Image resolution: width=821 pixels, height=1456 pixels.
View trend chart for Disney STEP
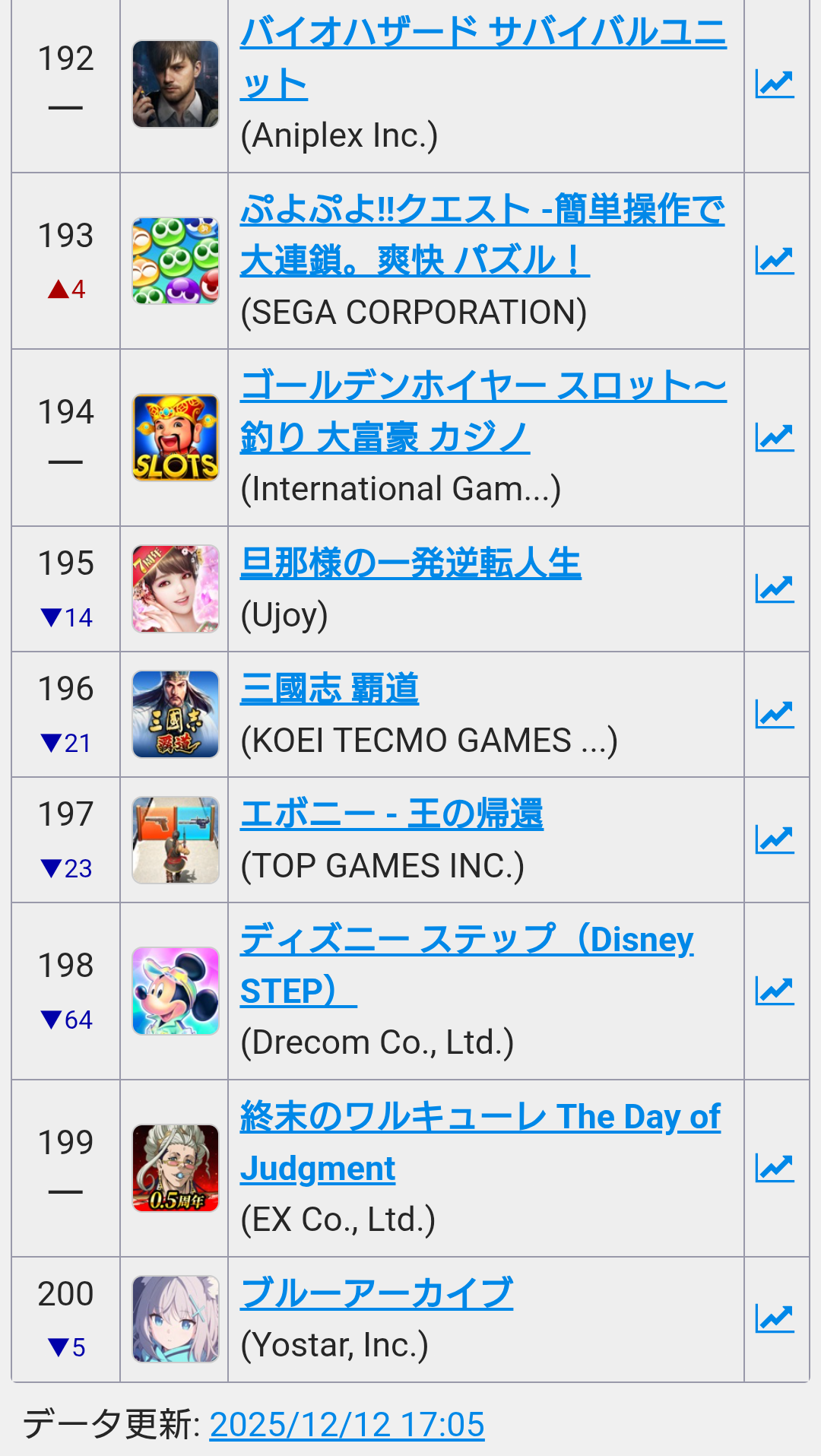click(x=775, y=991)
